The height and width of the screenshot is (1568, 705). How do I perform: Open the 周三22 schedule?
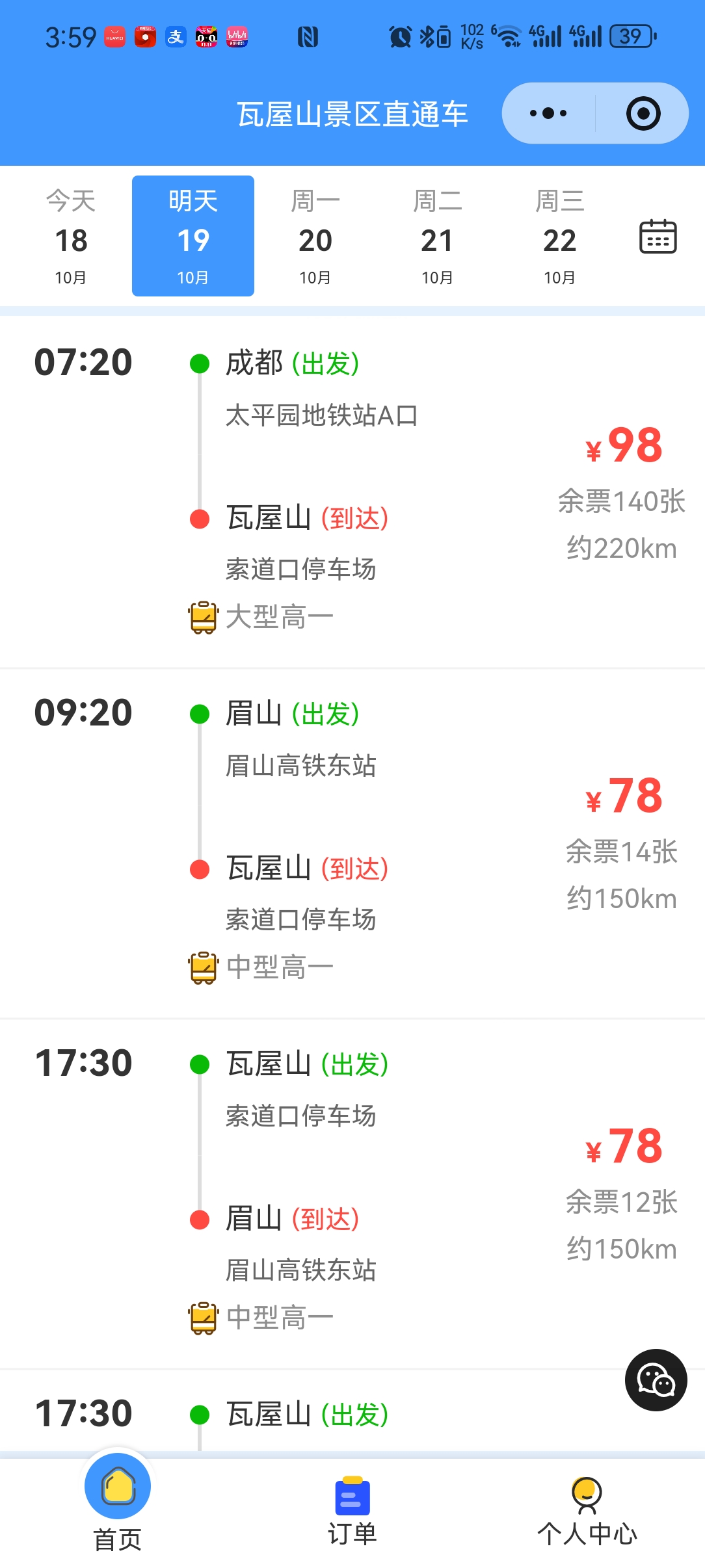point(561,236)
